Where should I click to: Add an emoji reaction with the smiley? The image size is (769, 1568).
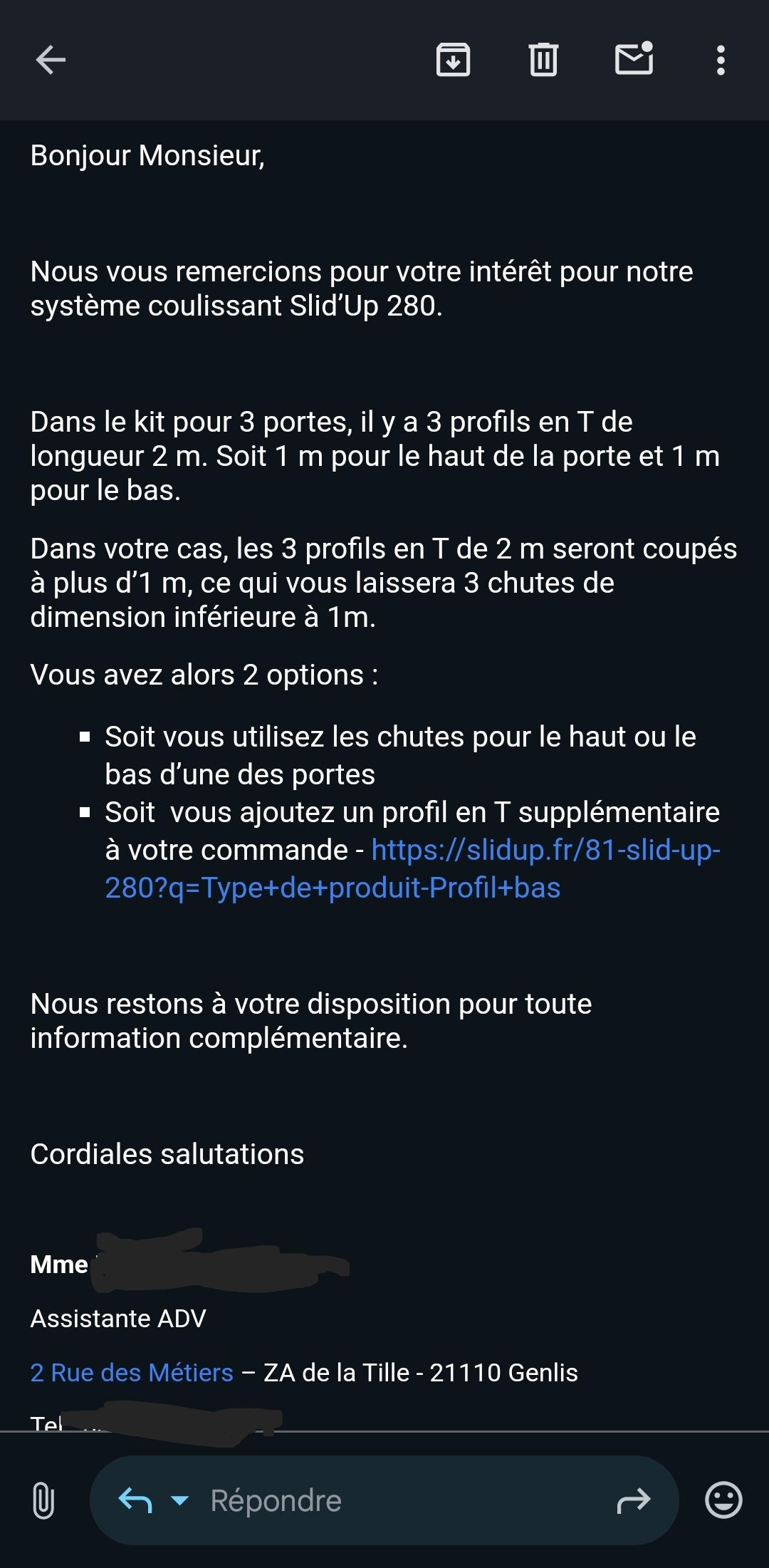click(x=723, y=1500)
